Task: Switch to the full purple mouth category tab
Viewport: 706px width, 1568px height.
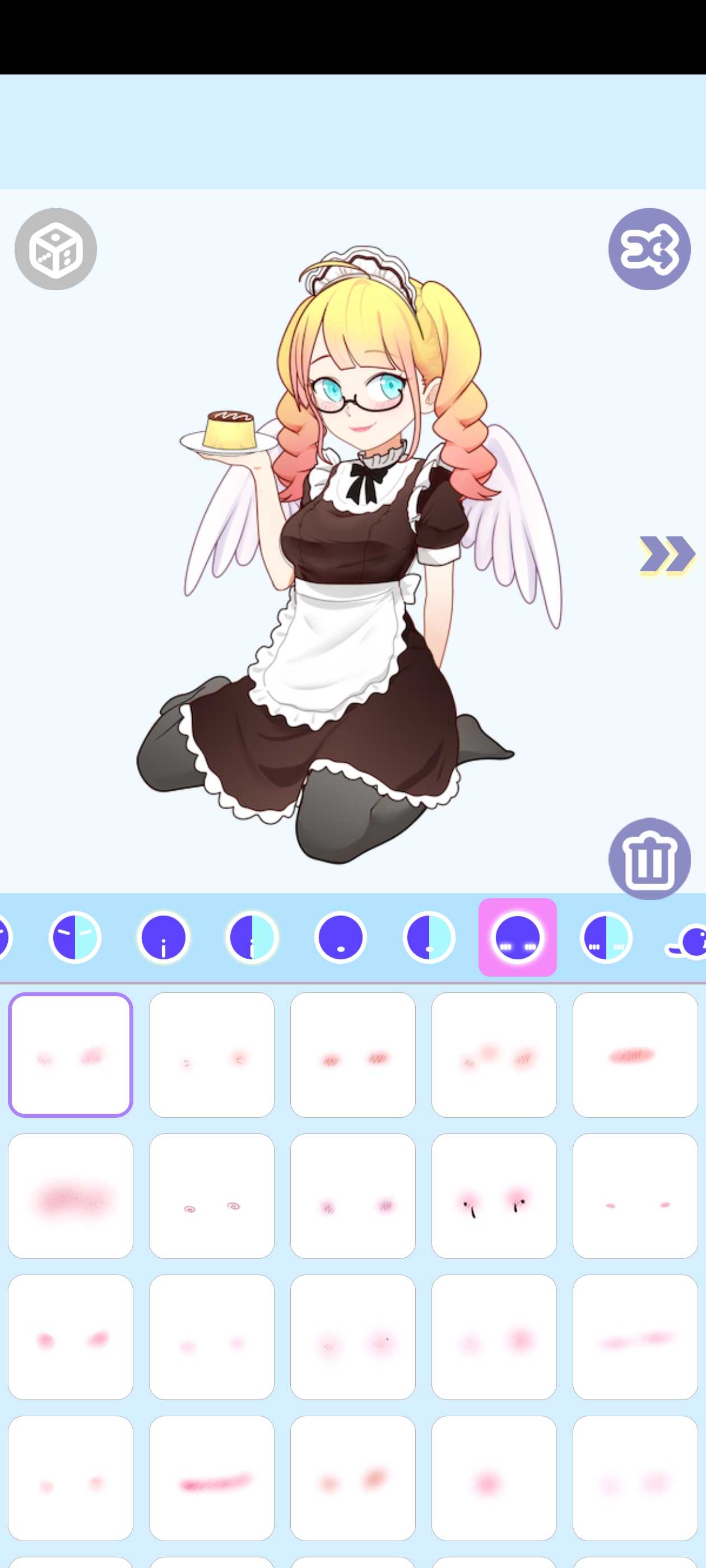Action: point(341,937)
